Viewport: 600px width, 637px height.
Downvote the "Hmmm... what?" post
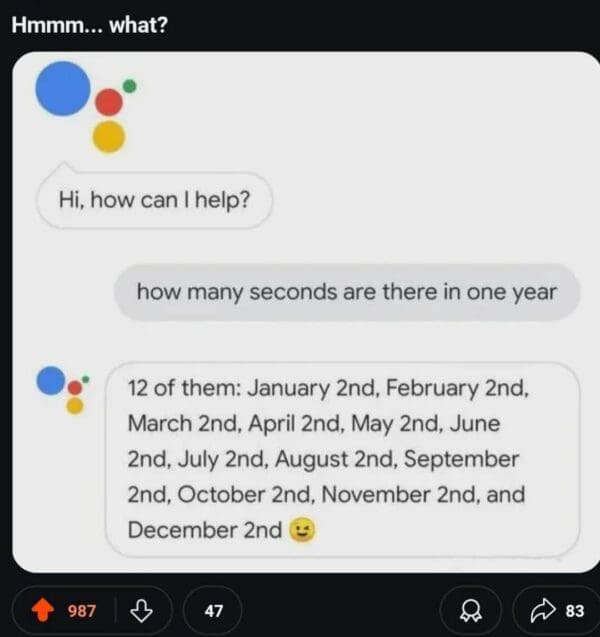(x=144, y=610)
